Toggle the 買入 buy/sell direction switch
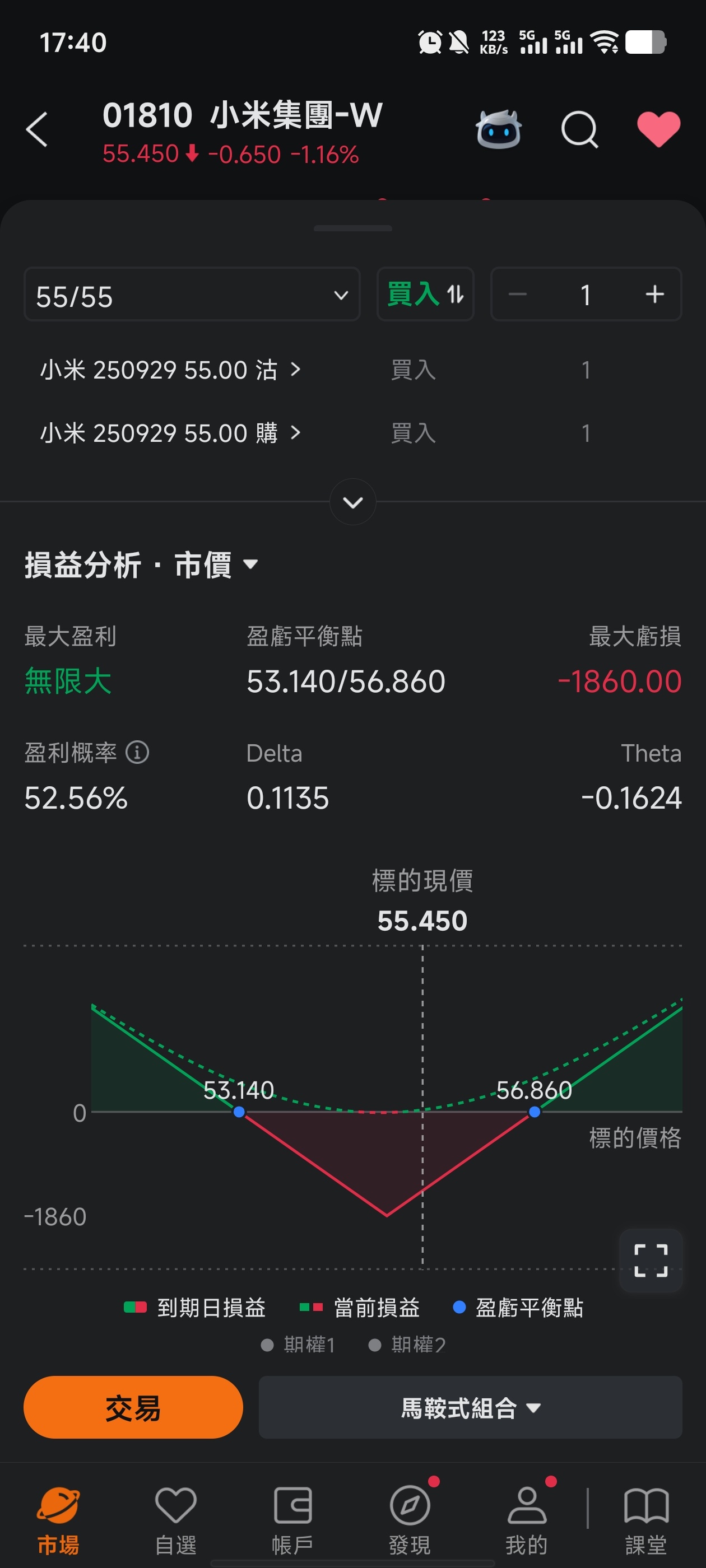Viewport: 706px width, 1568px height. click(x=425, y=295)
